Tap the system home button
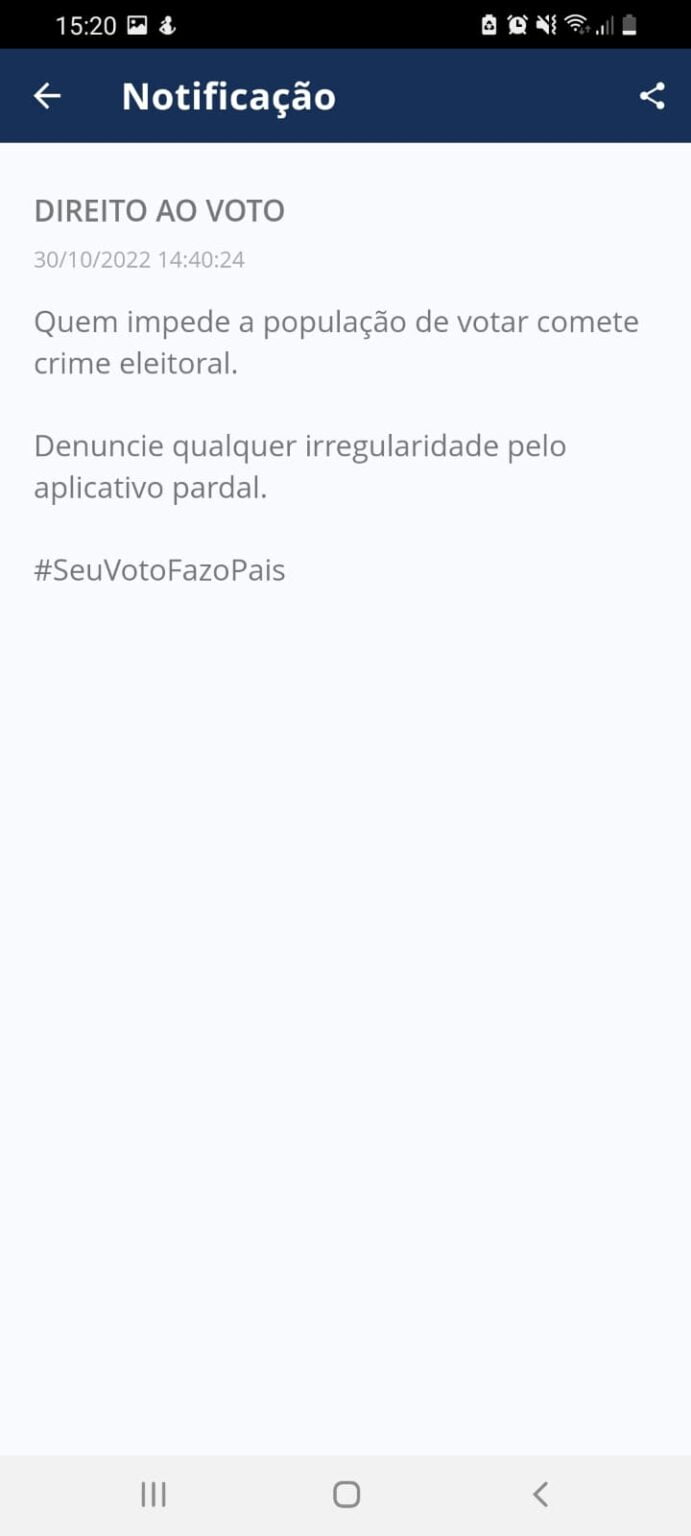The height and width of the screenshot is (1536, 691). [x=346, y=1494]
